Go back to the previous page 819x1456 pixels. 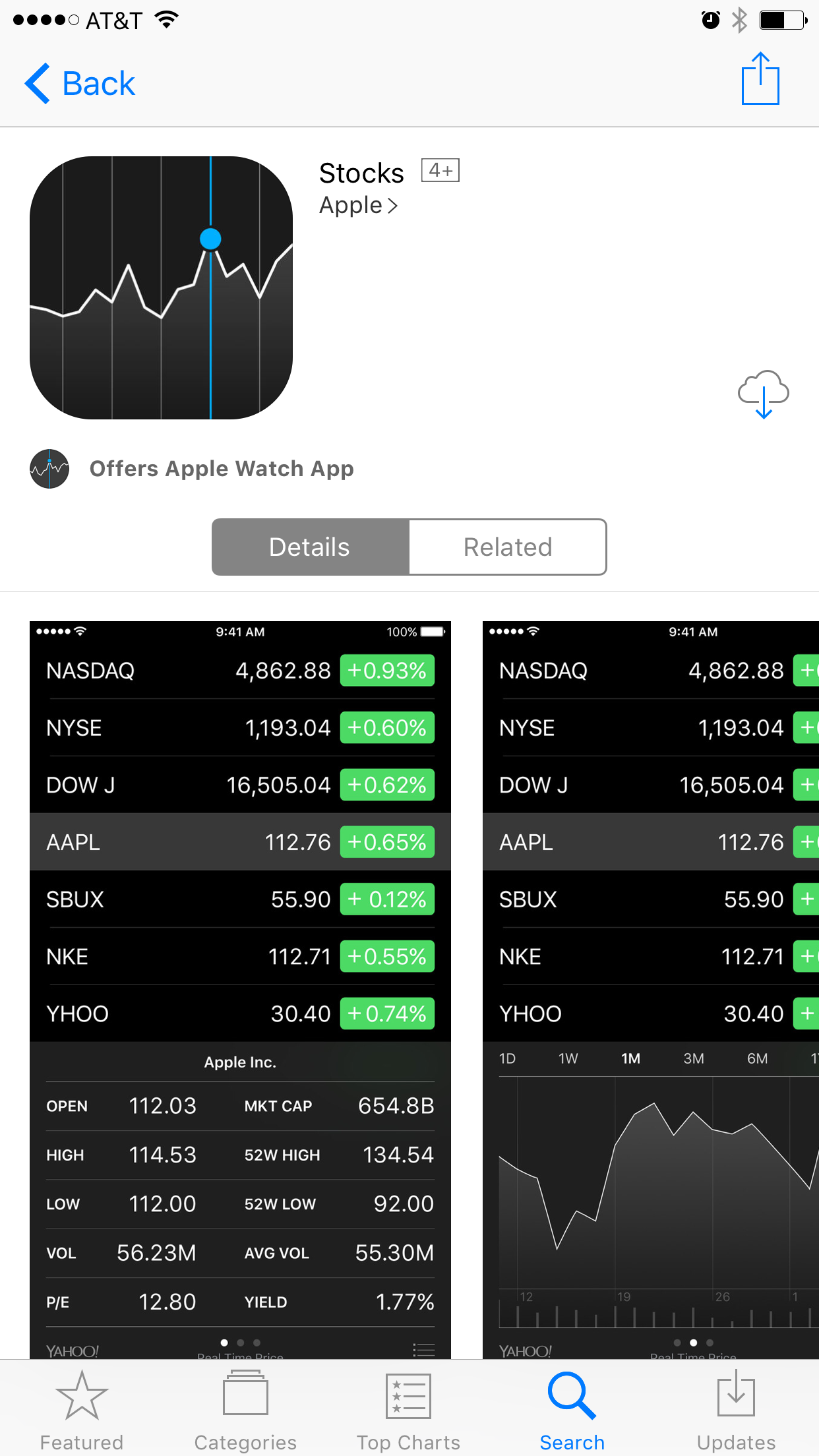pos(80,84)
